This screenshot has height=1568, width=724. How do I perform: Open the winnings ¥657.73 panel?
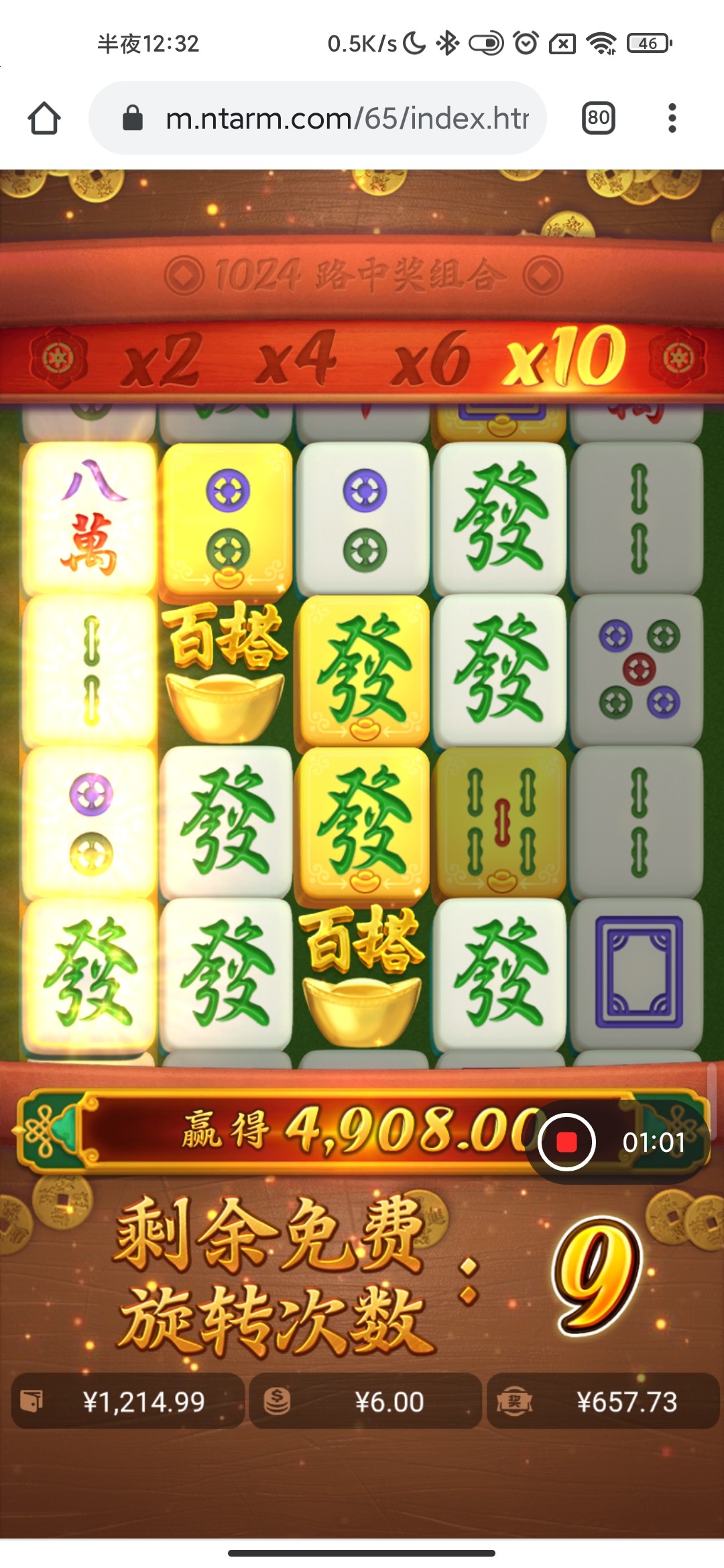click(x=603, y=1402)
